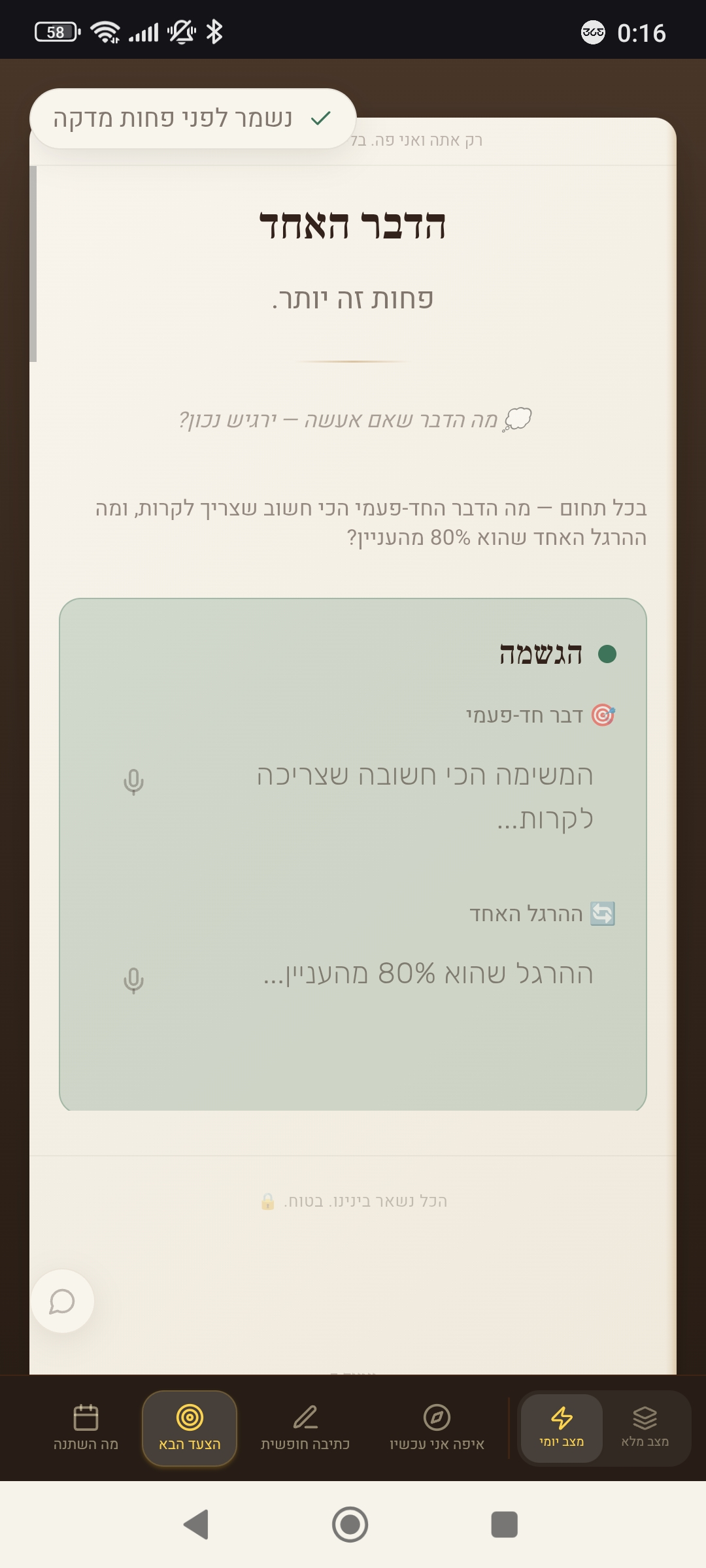Viewport: 706px width, 1568px height.
Task: Open the floating chat bubble button
Action: tap(62, 1301)
